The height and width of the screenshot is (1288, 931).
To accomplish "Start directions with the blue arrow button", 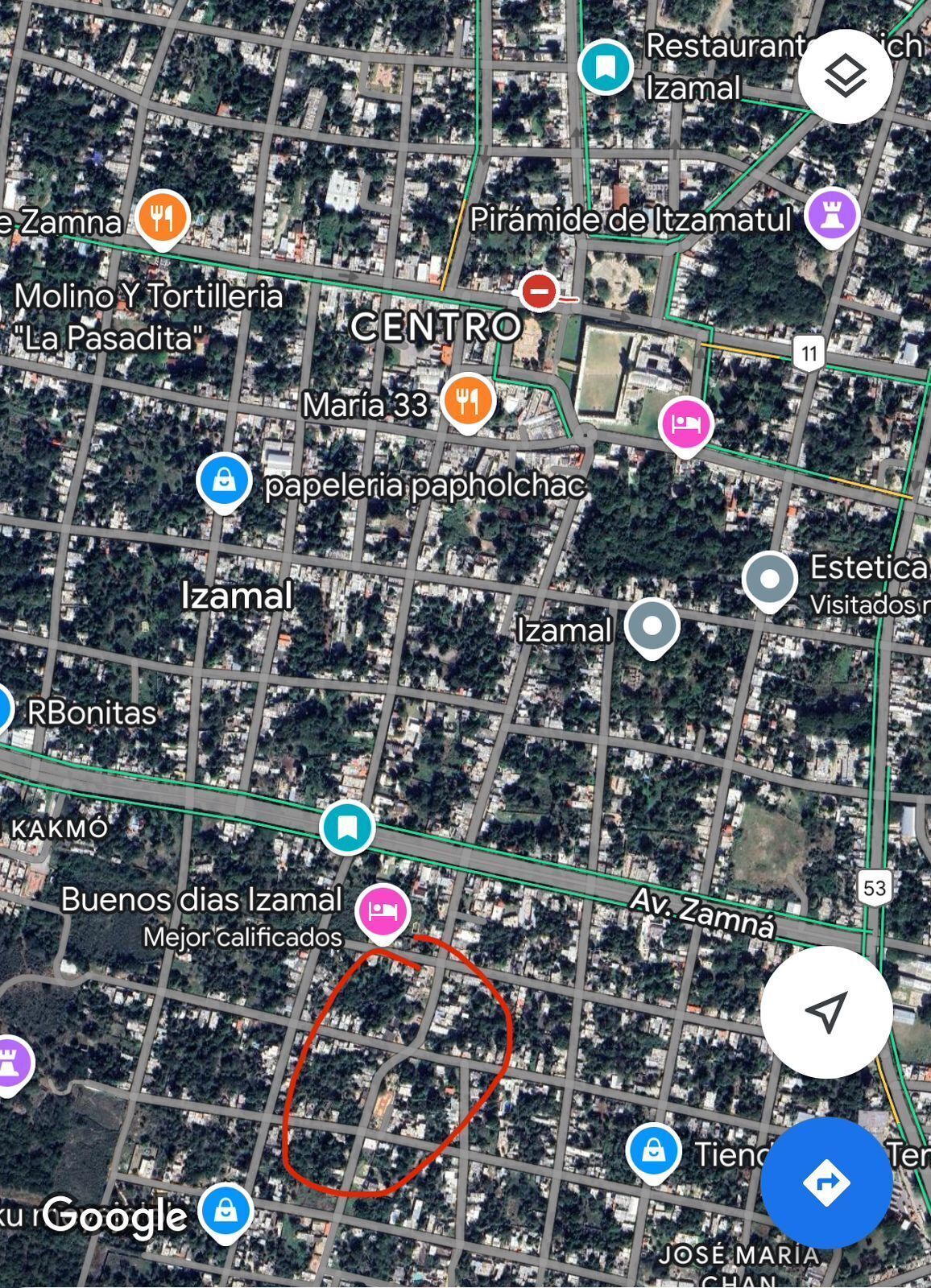I will [826, 1183].
